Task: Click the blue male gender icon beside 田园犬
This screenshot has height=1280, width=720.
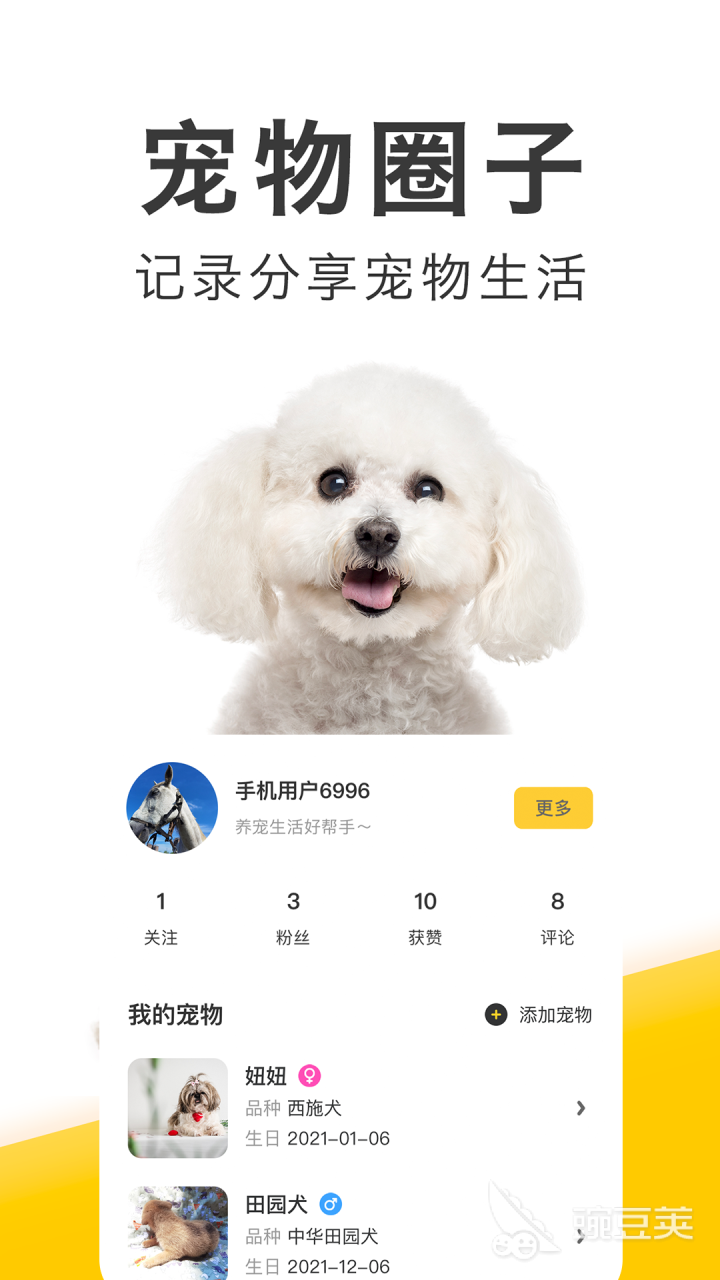Action: [x=329, y=1205]
